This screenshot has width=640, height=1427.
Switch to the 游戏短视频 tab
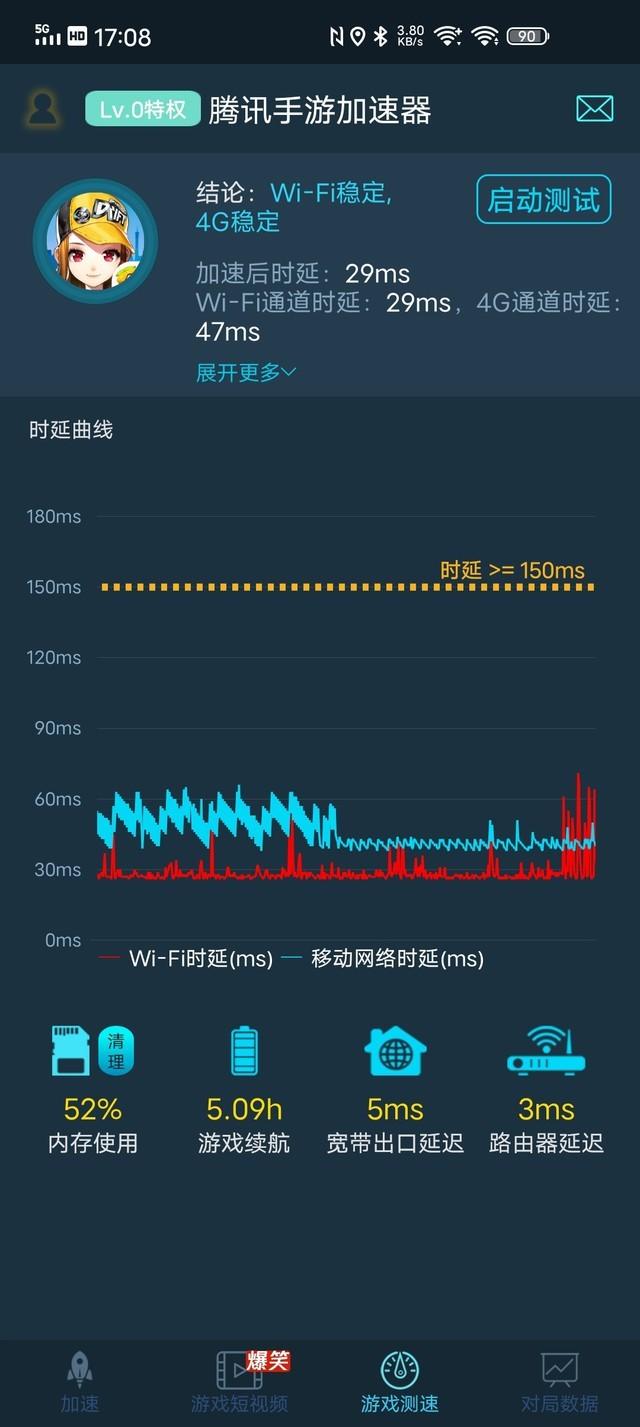[x=240, y=1383]
